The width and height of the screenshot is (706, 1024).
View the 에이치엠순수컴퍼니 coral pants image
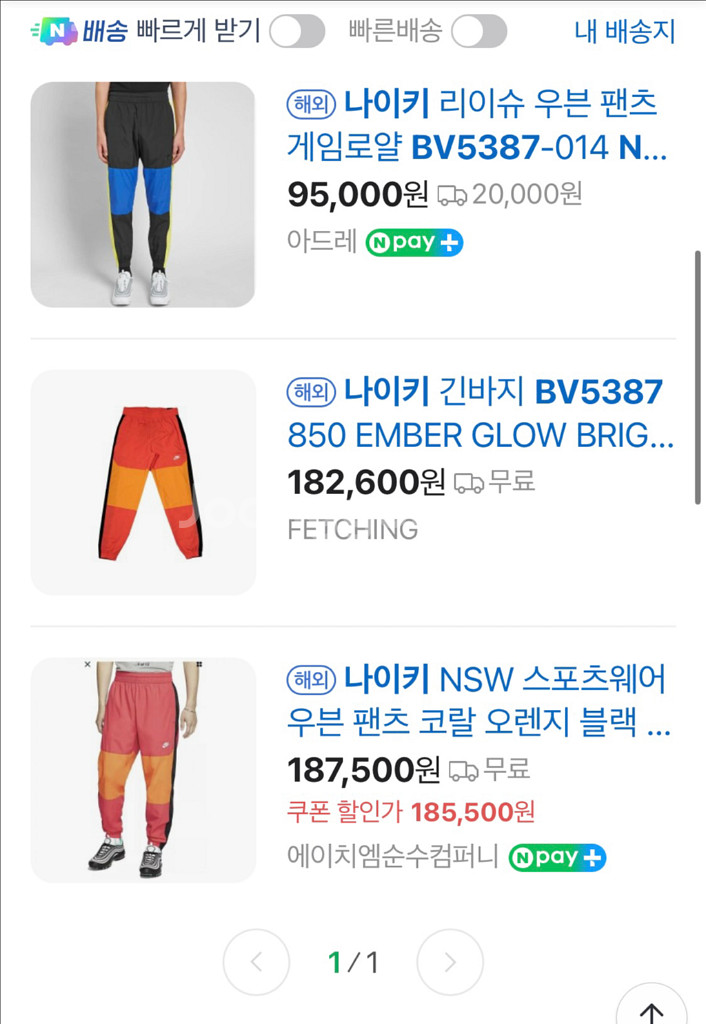click(x=143, y=770)
